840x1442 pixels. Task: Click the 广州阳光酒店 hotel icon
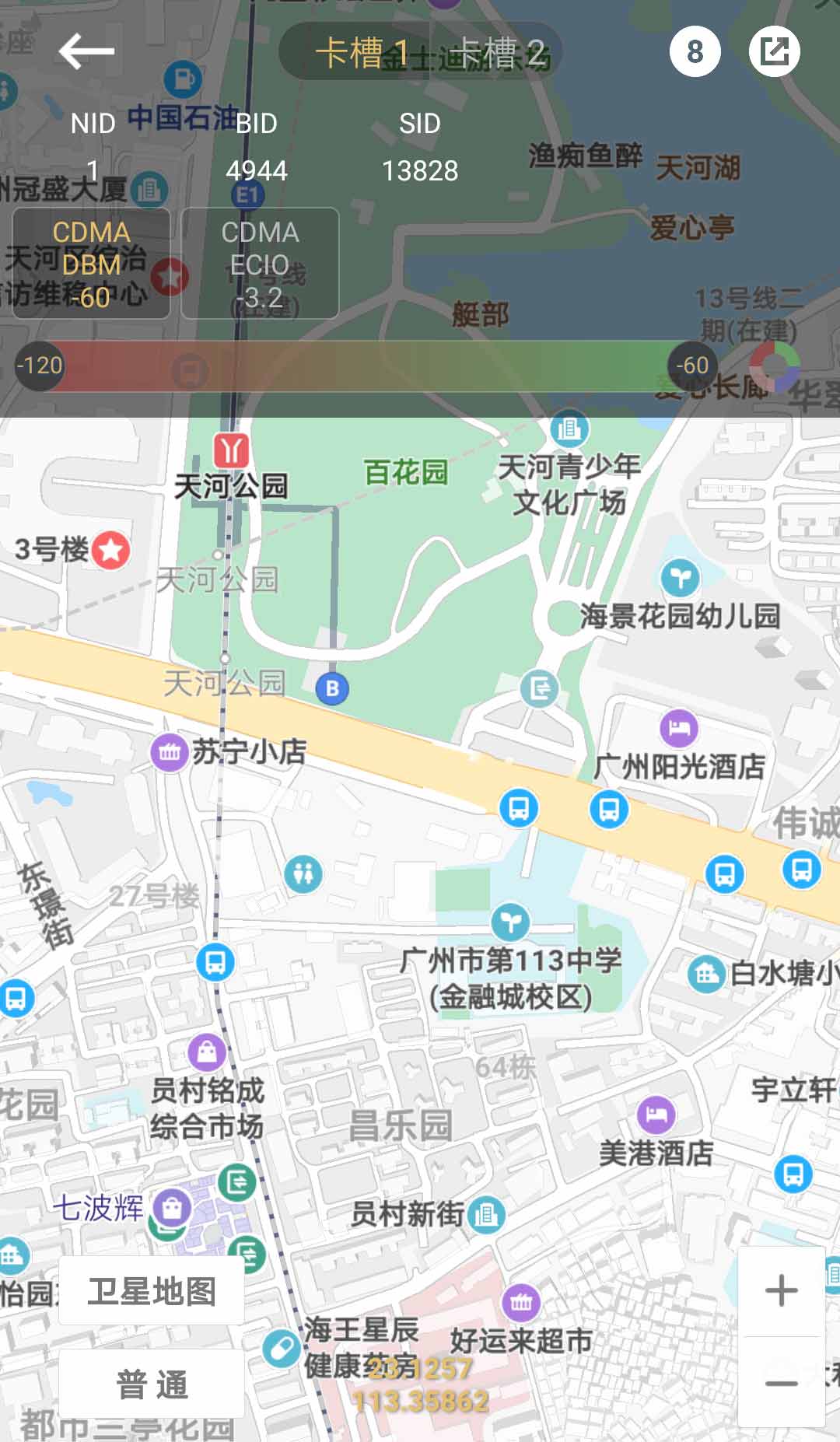pyautogui.click(x=678, y=730)
